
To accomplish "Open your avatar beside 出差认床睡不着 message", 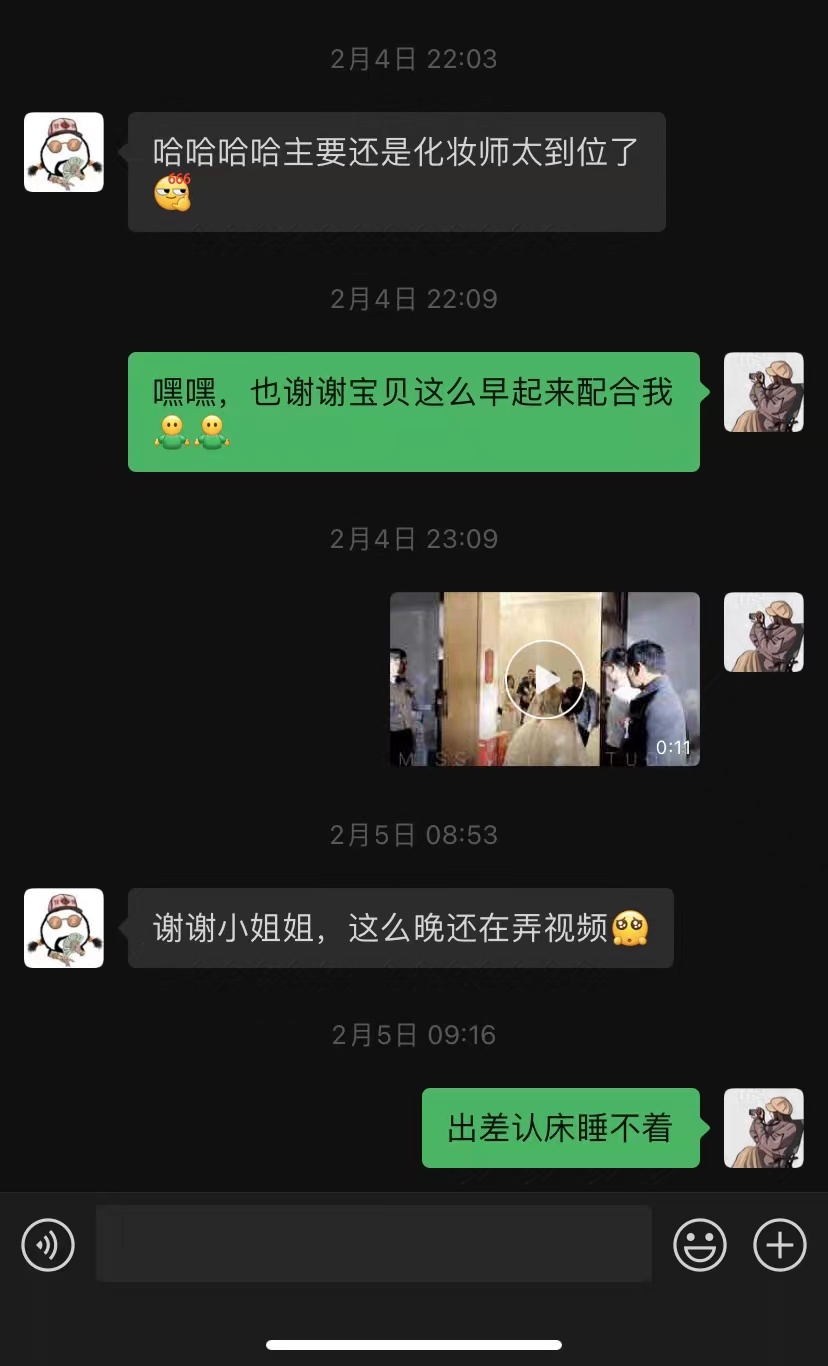I will click(764, 1128).
